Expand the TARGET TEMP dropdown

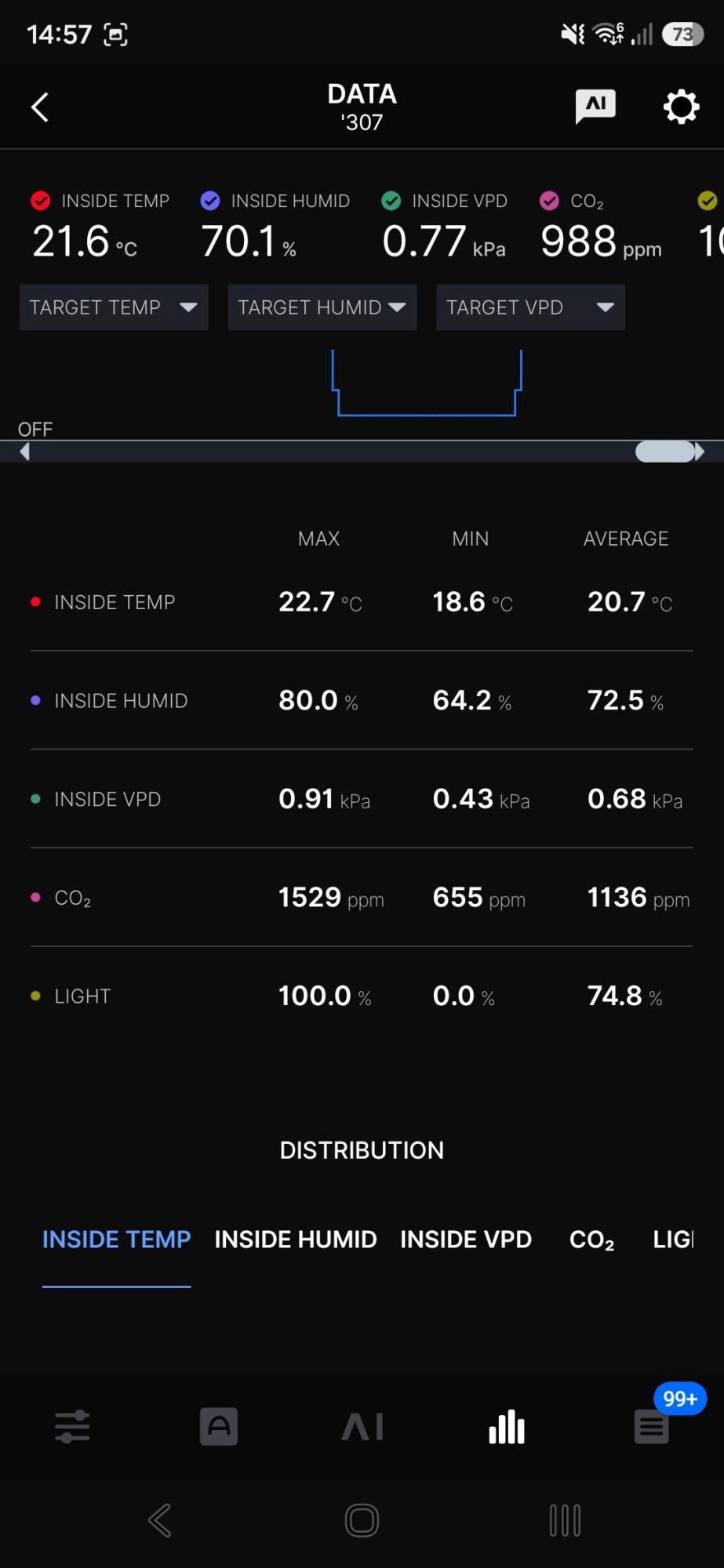[x=114, y=307]
